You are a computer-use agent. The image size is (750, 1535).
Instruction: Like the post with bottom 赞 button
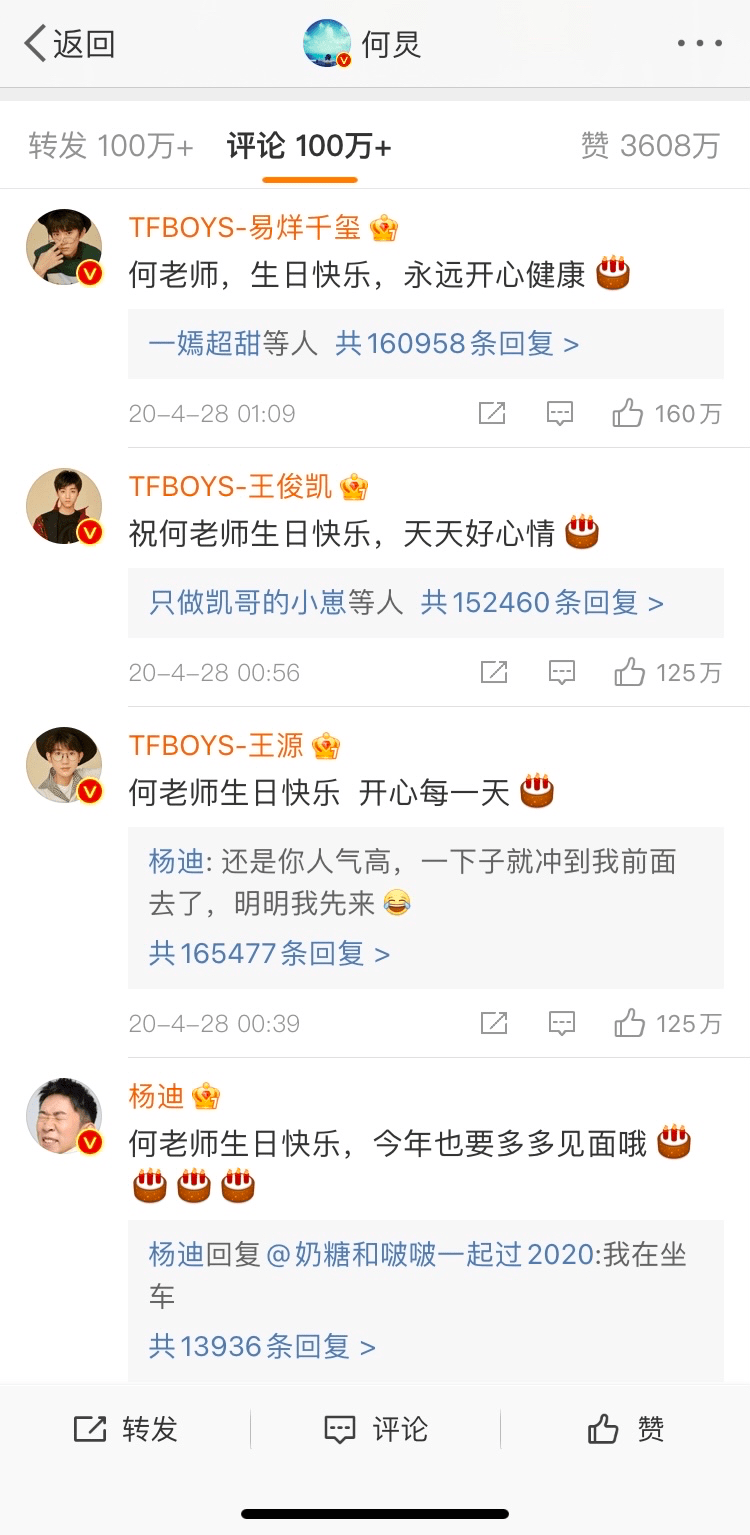click(x=626, y=1429)
